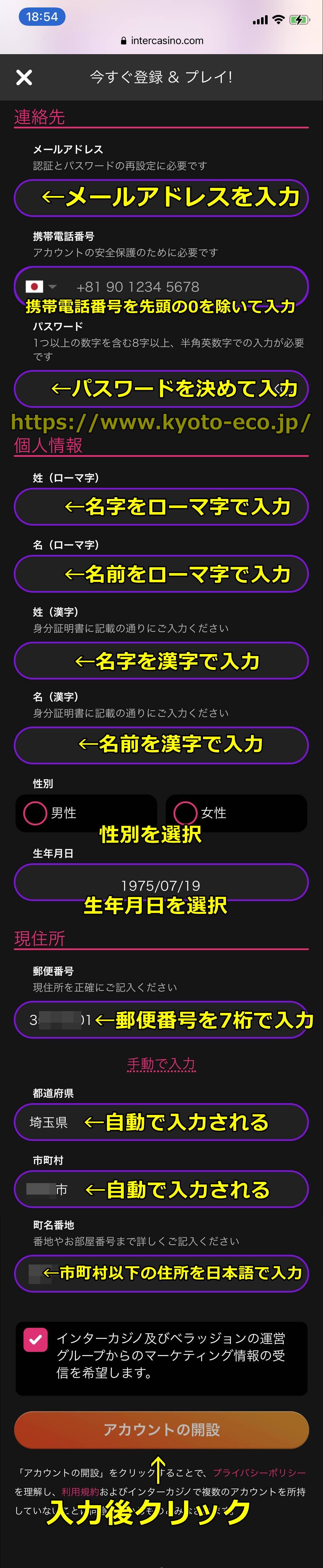The height and width of the screenshot is (1568, 323).
Task: Close the registration form with the X
Action: point(24,77)
